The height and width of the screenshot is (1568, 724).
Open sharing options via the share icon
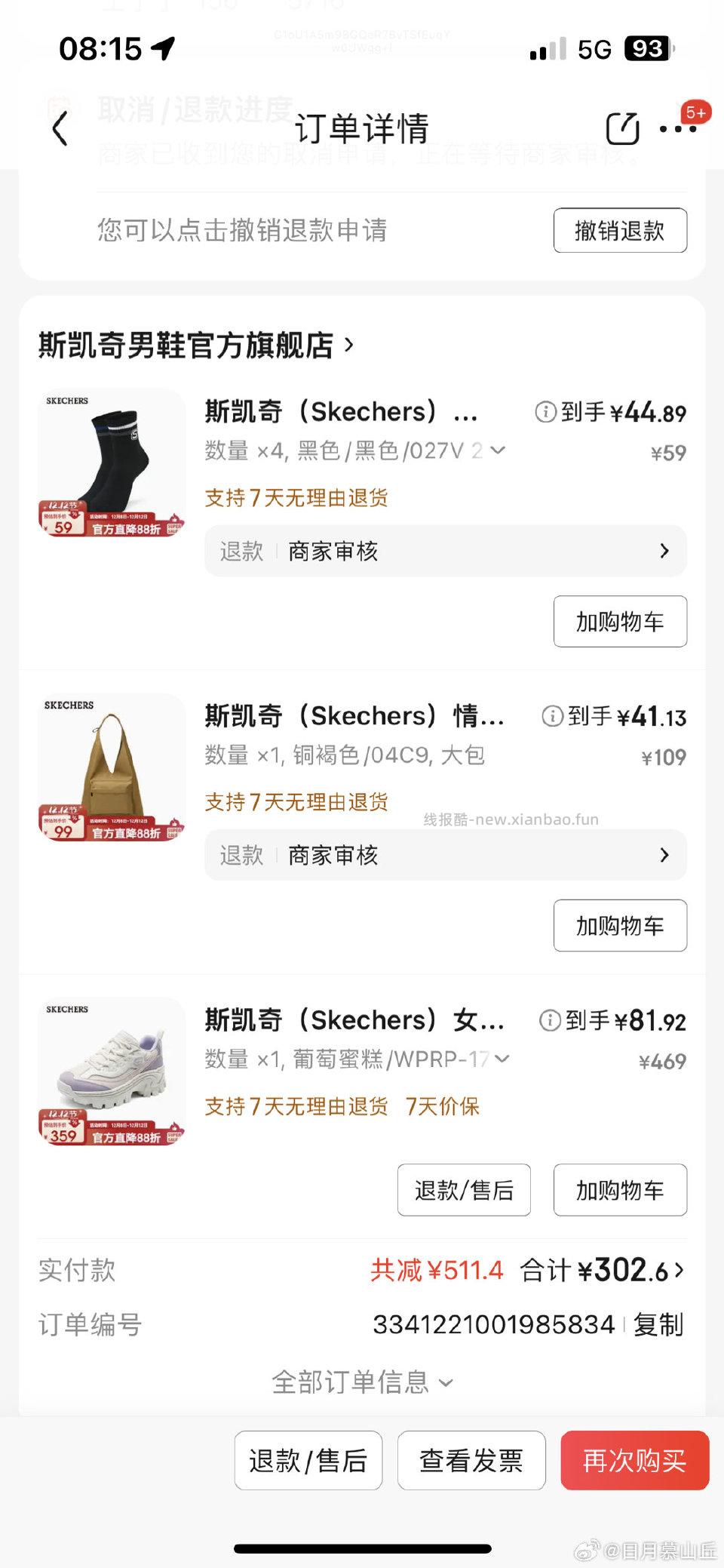coord(621,128)
